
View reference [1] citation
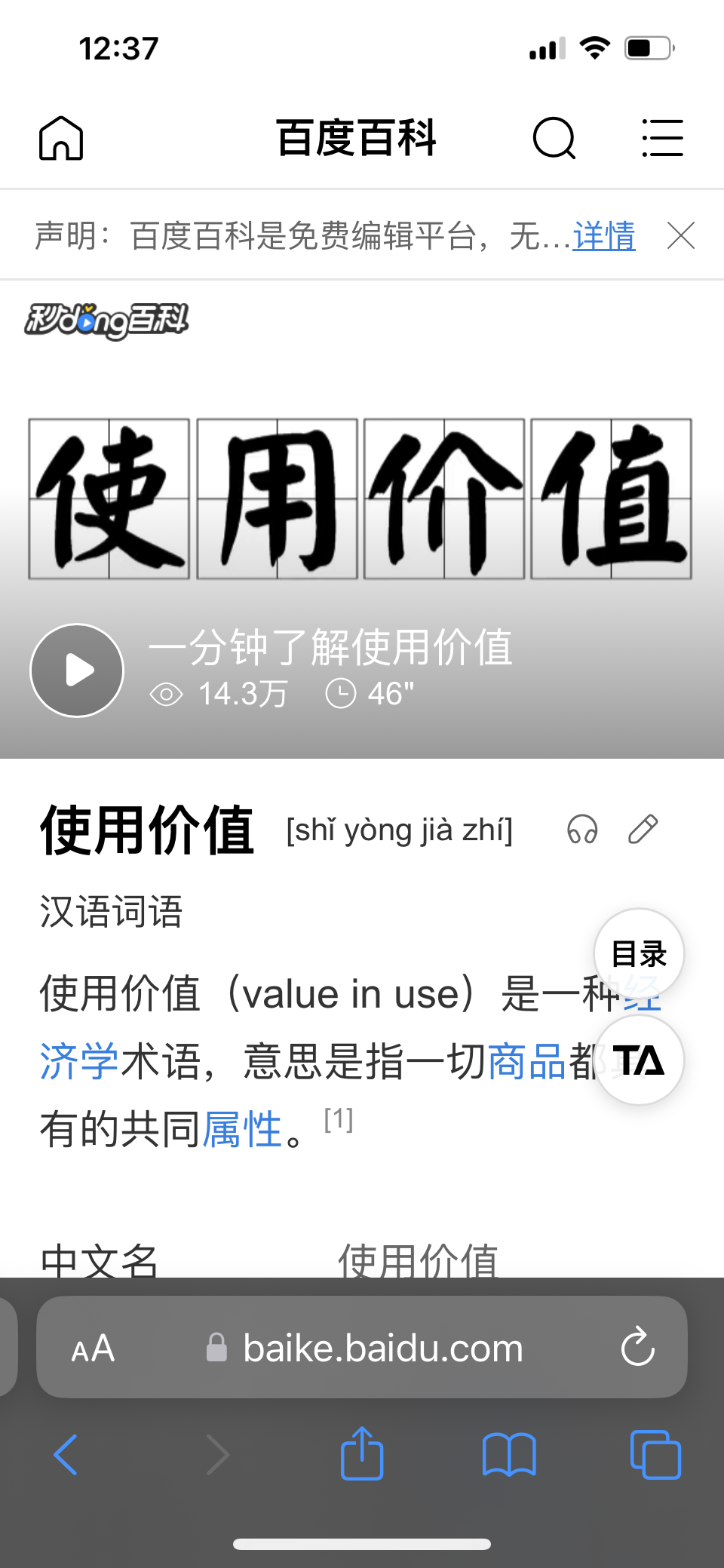pyautogui.click(x=339, y=1120)
